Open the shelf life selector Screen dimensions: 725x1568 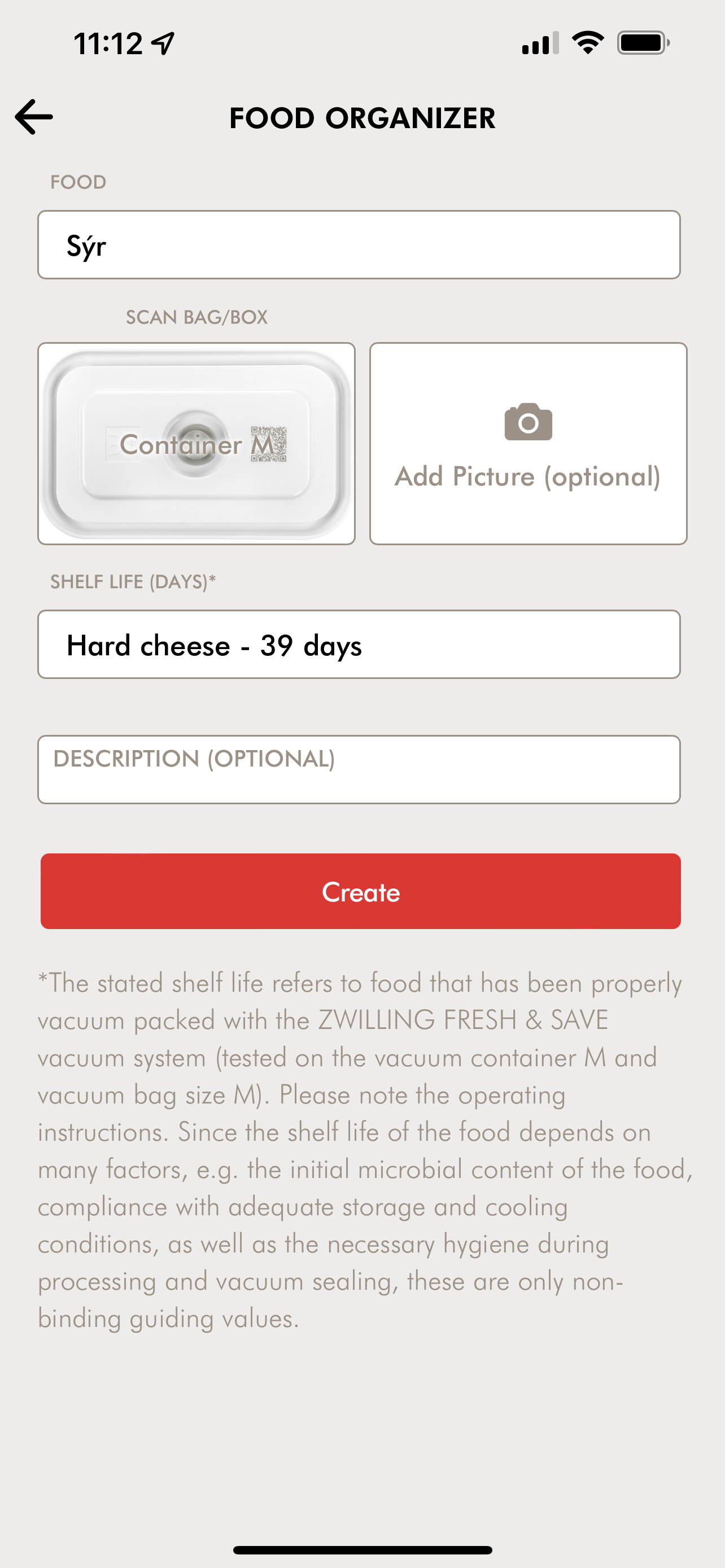(x=359, y=645)
